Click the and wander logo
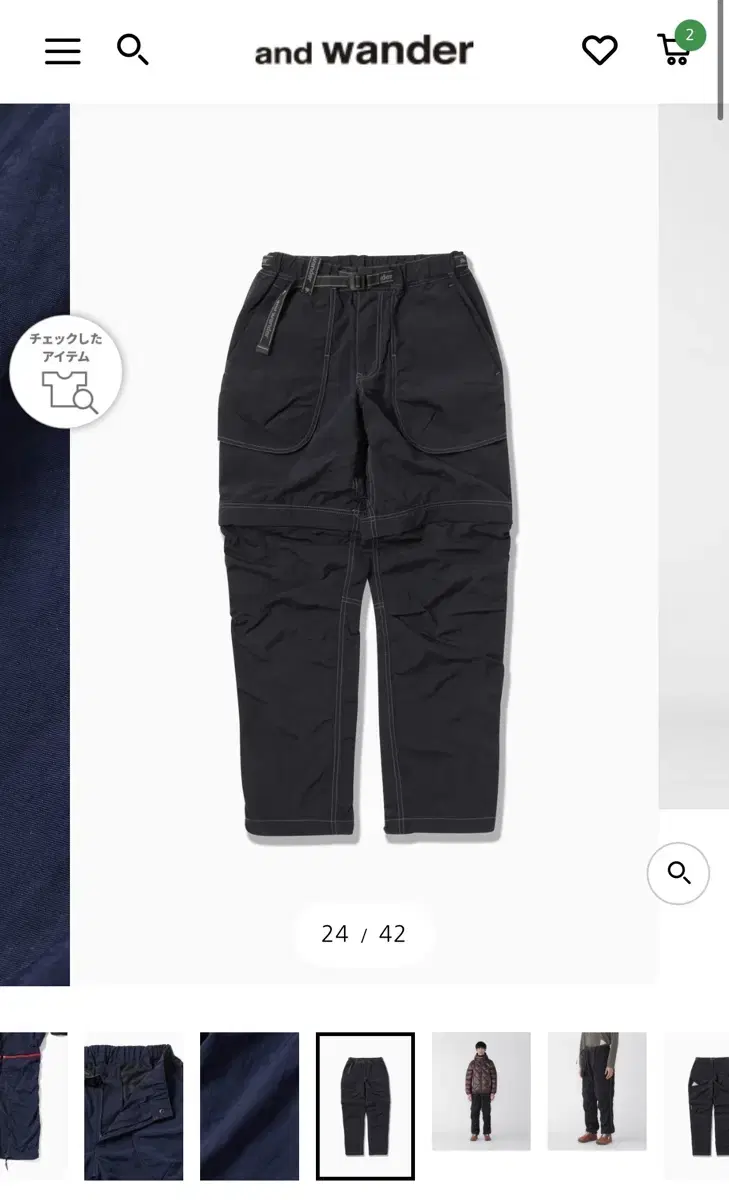 pyautogui.click(x=364, y=50)
